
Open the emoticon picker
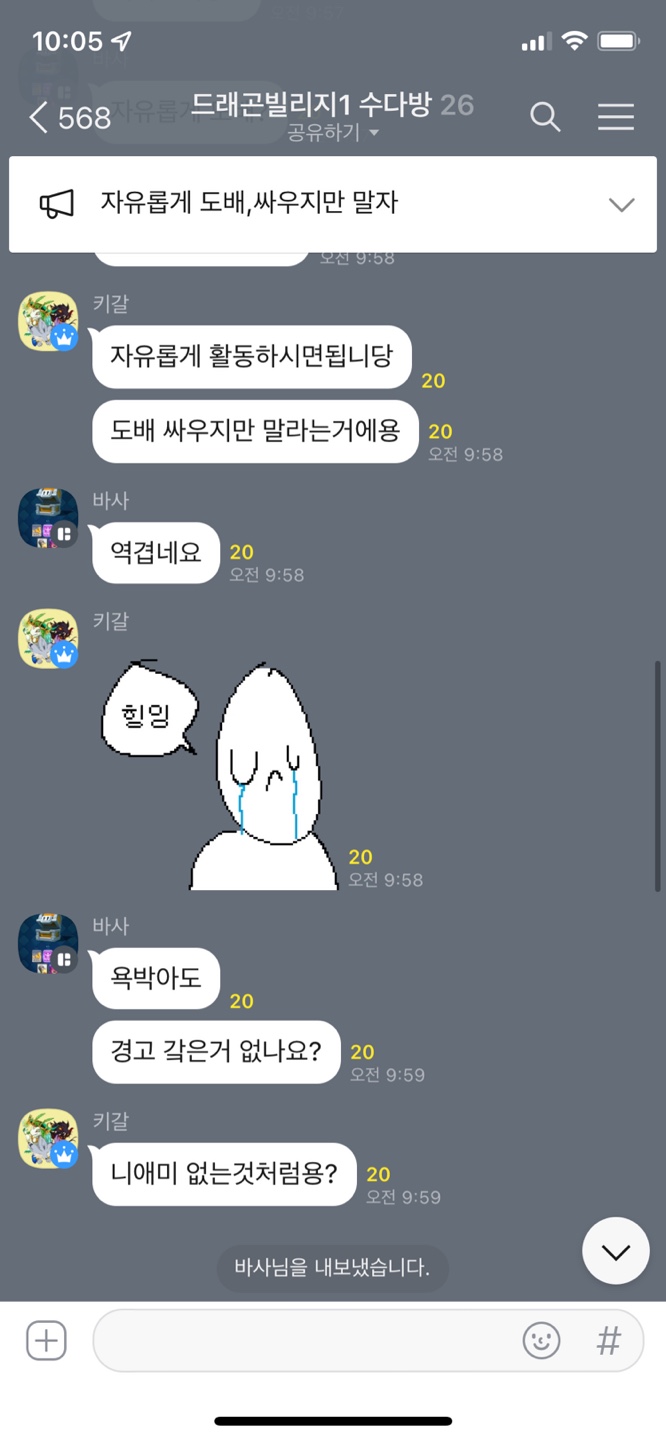(541, 1340)
